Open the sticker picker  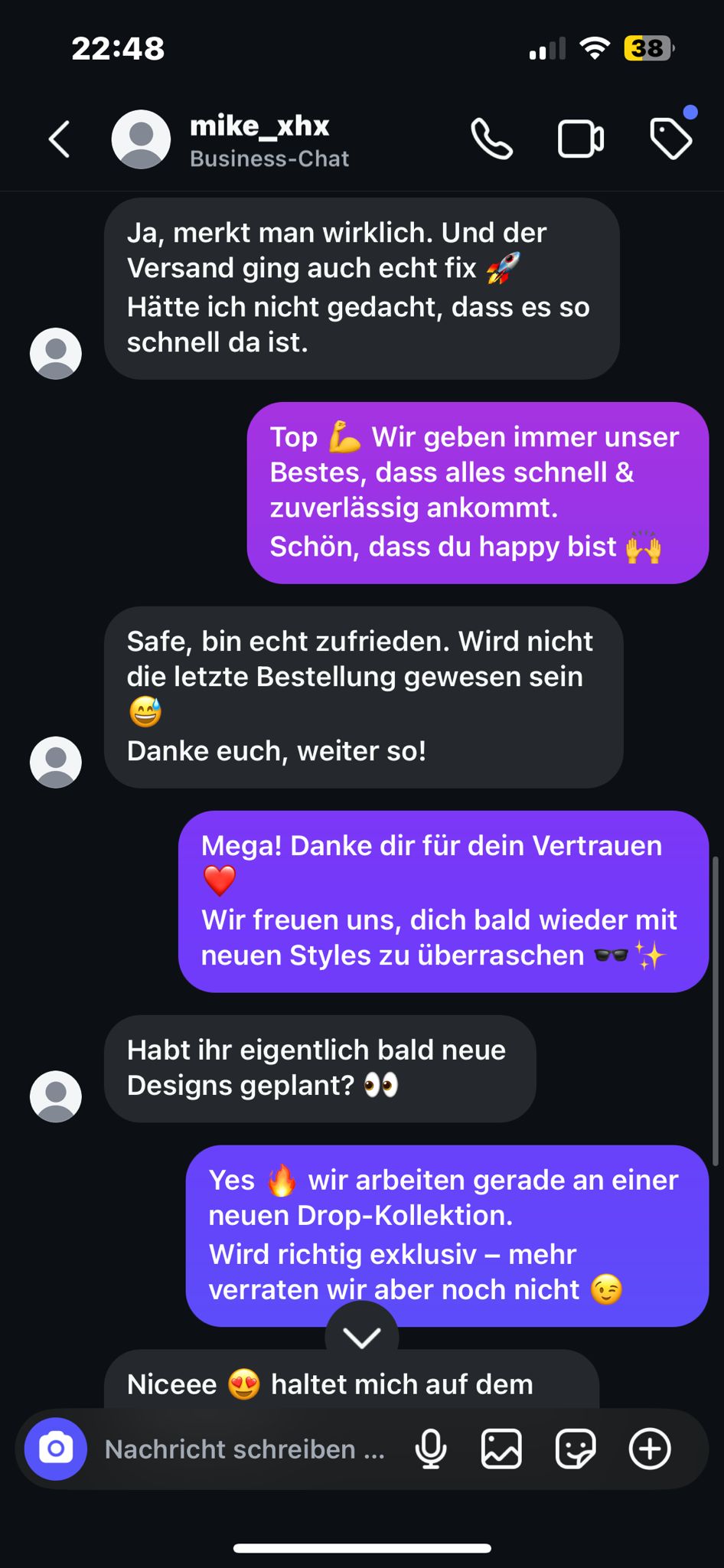pos(576,1449)
